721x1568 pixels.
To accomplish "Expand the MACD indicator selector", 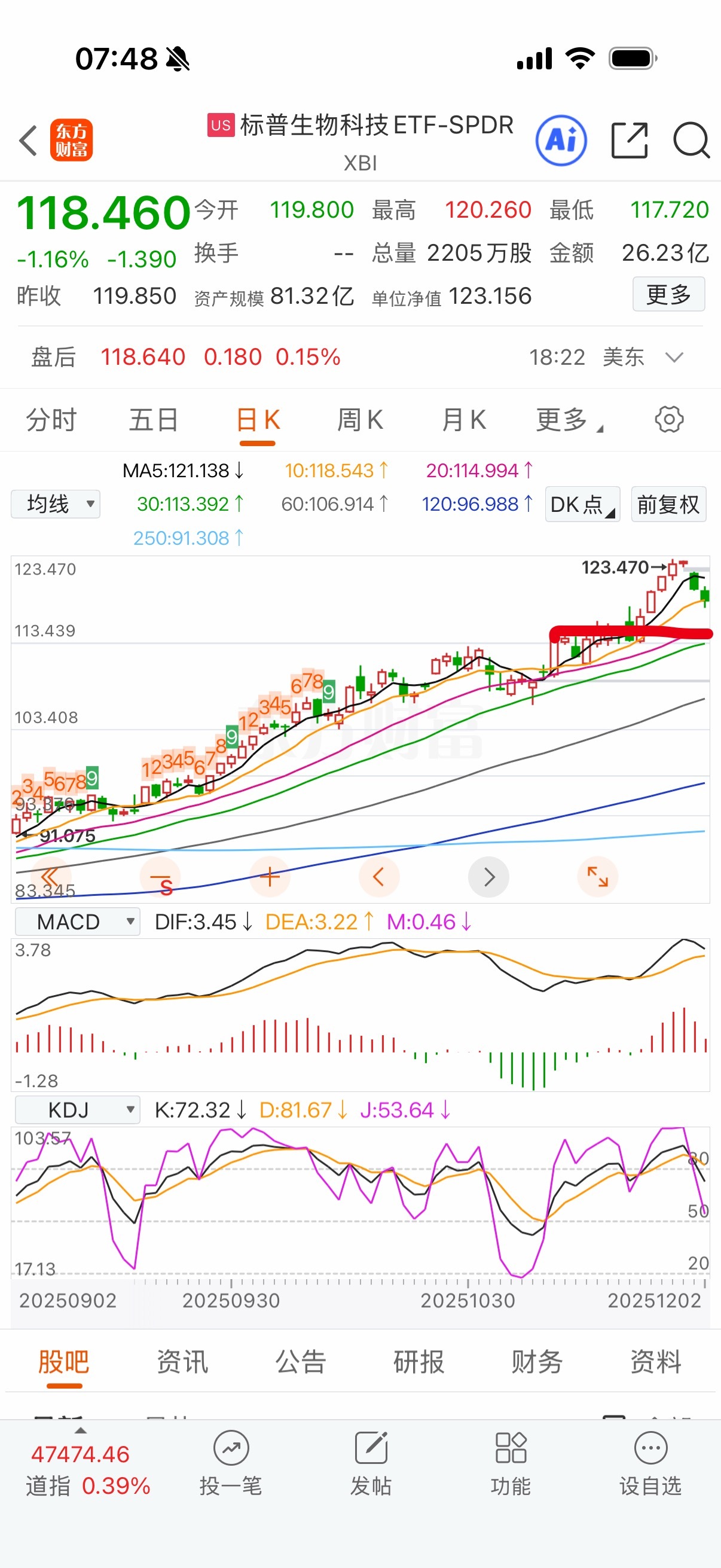I will pos(77,921).
